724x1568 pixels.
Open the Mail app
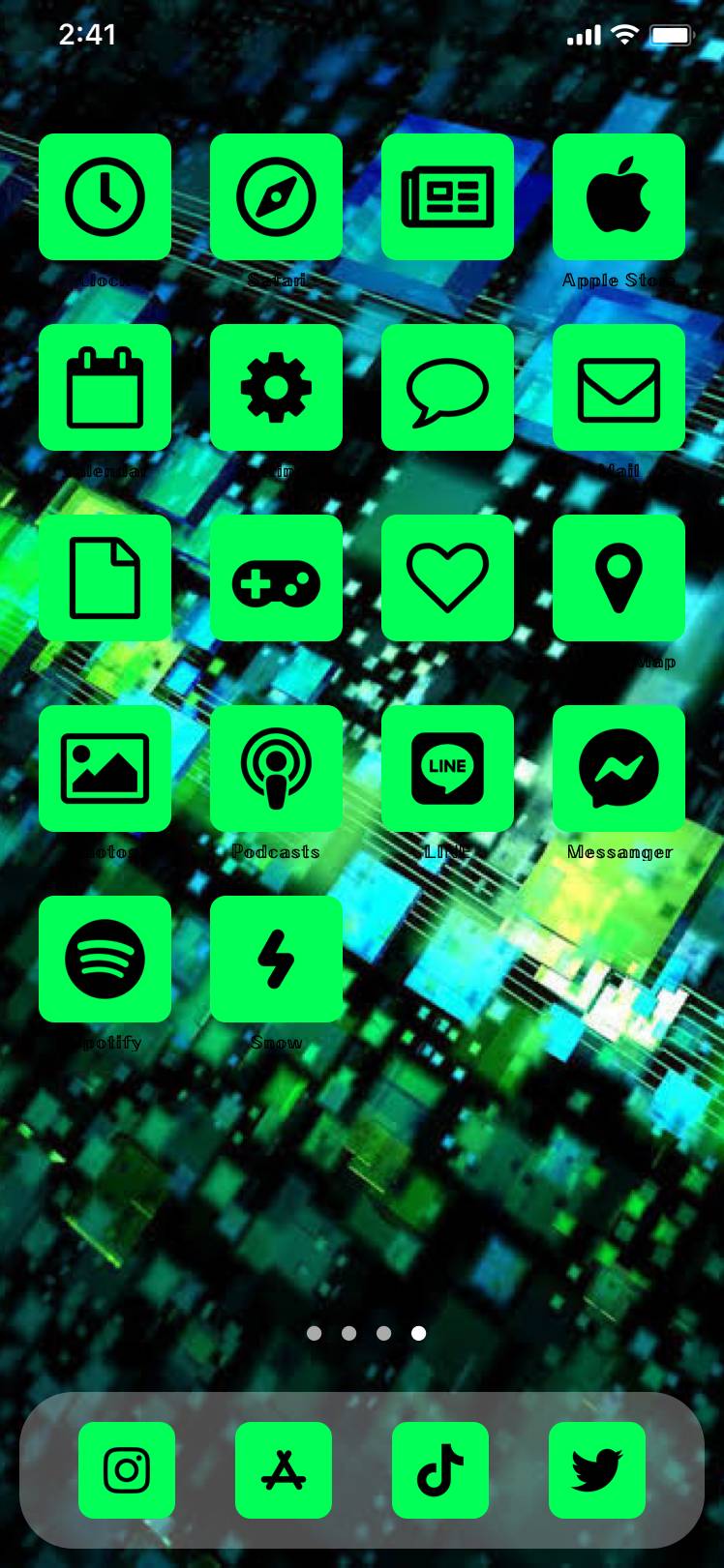tap(618, 388)
